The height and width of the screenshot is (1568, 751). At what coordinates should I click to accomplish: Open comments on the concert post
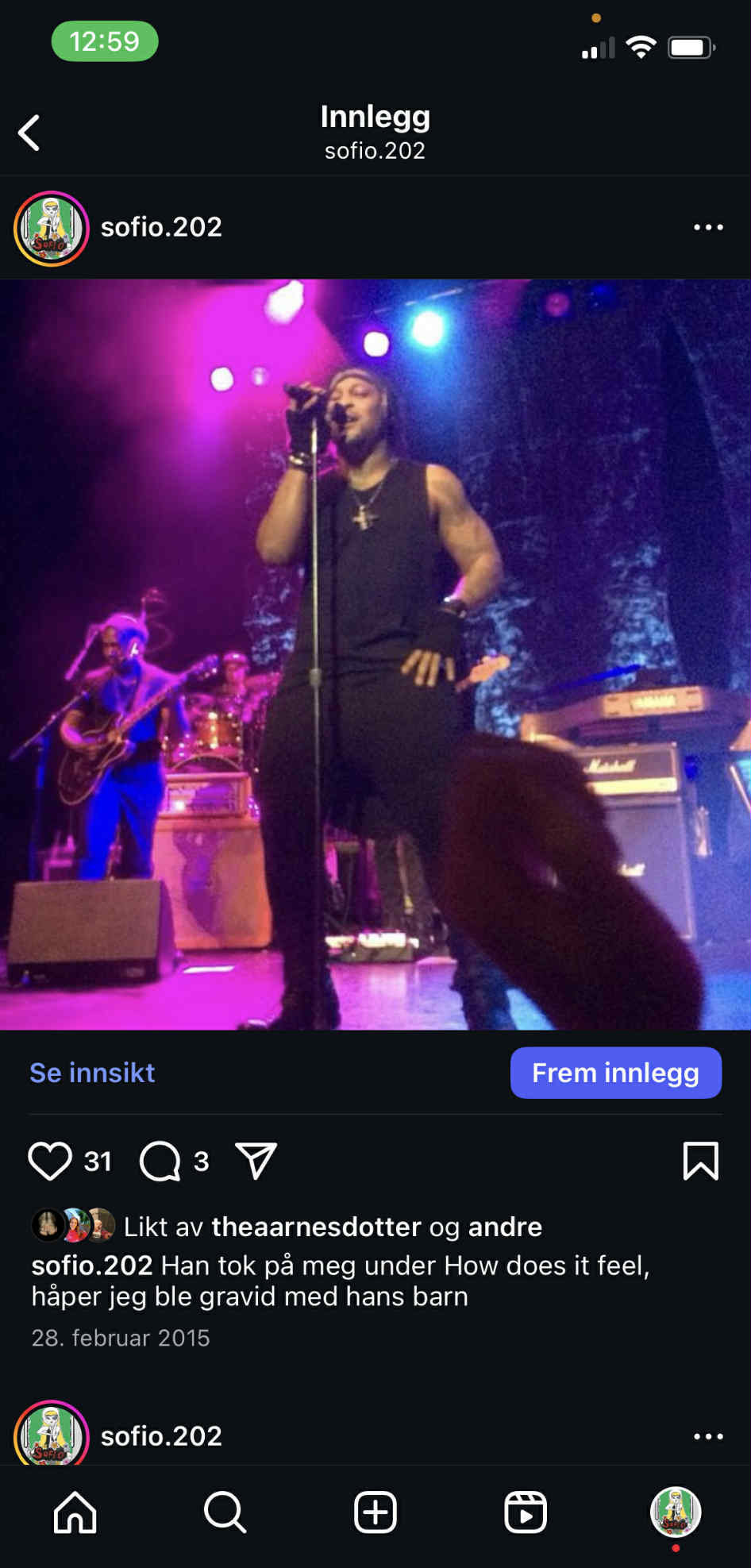point(160,1161)
